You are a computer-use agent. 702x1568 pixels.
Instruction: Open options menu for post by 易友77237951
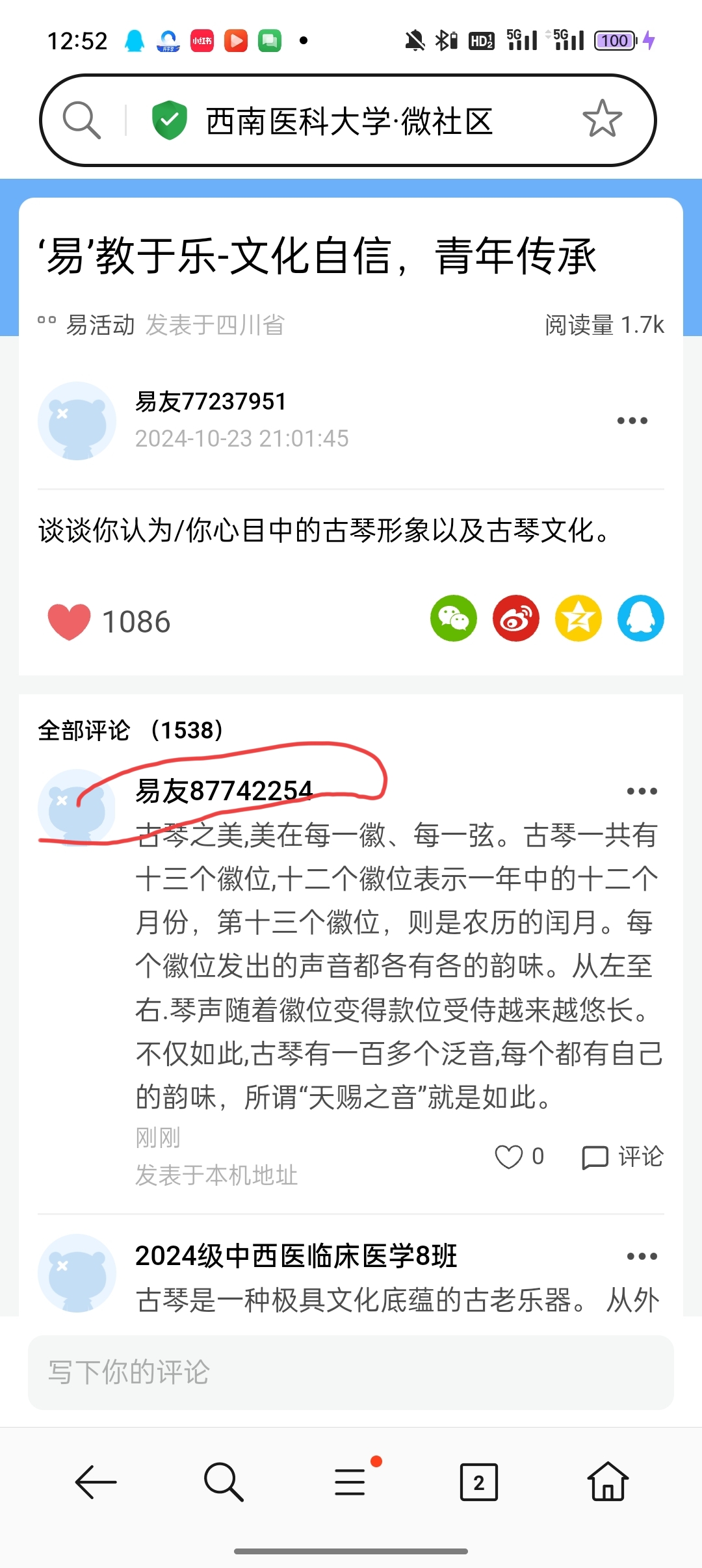pyautogui.click(x=632, y=421)
